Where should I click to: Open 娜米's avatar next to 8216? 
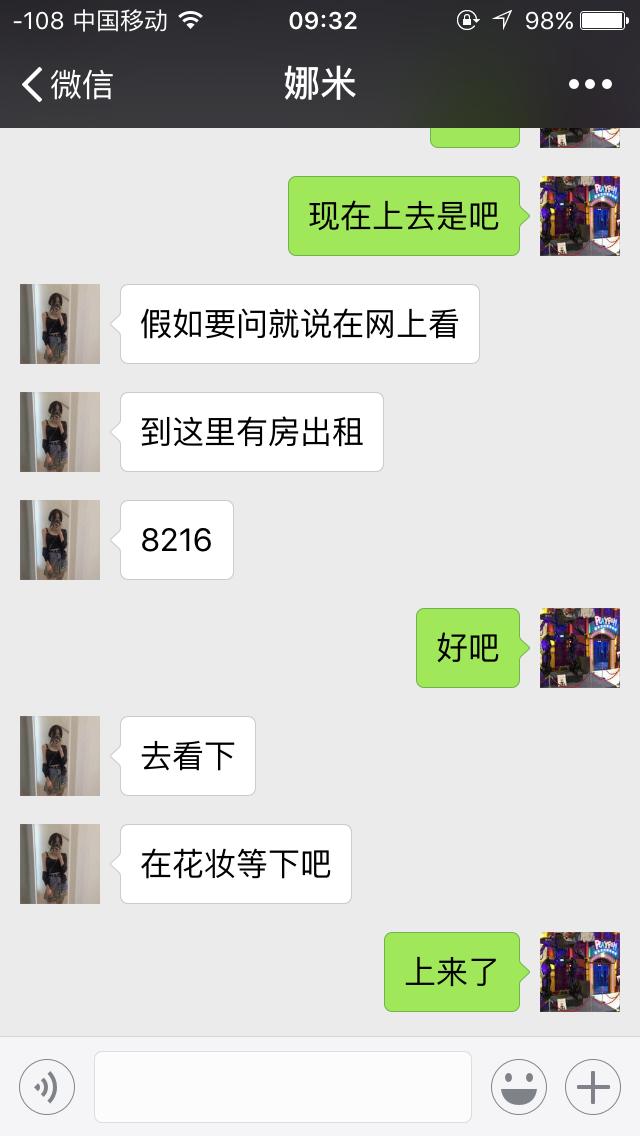tap(60, 540)
